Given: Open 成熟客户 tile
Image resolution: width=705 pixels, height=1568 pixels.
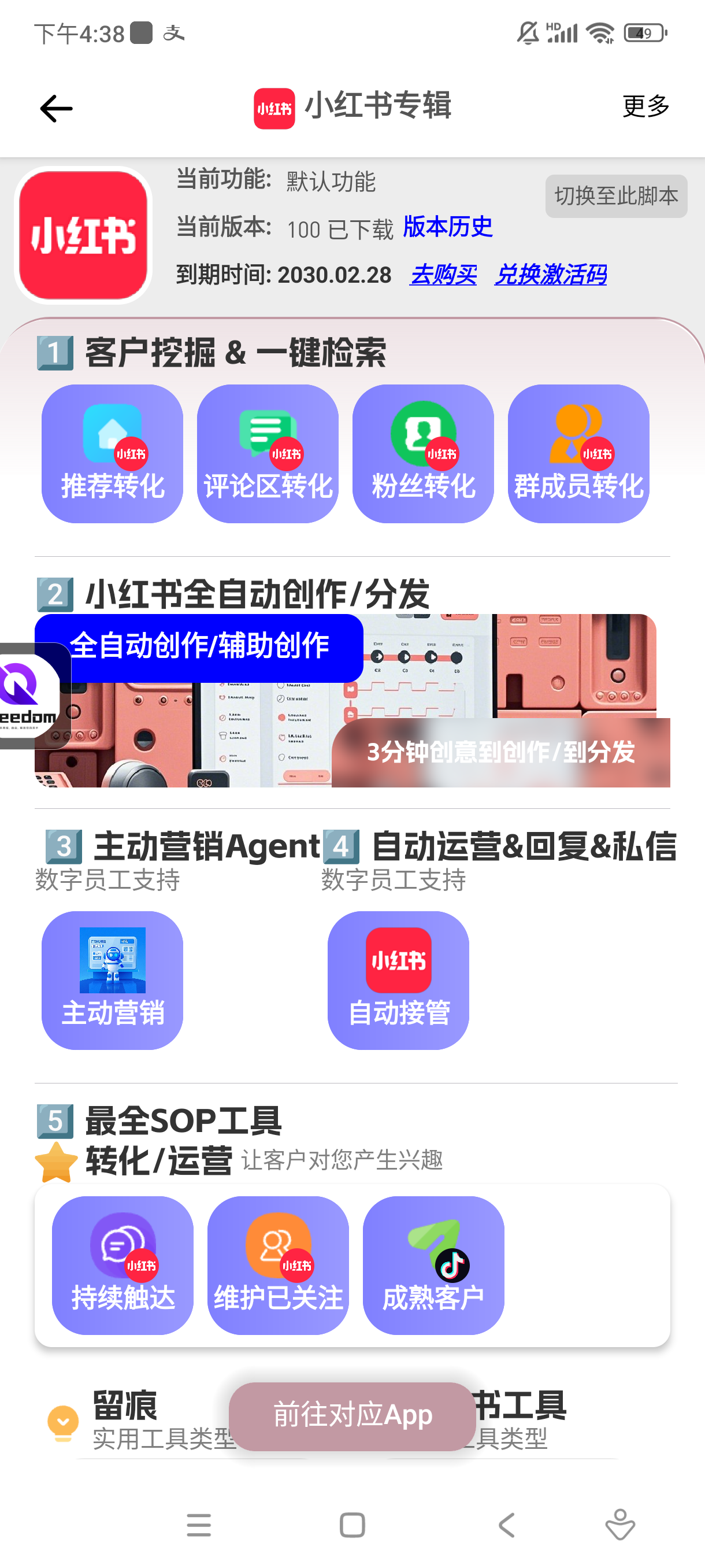Looking at the screenshot, I should [x=433, y=1265].
